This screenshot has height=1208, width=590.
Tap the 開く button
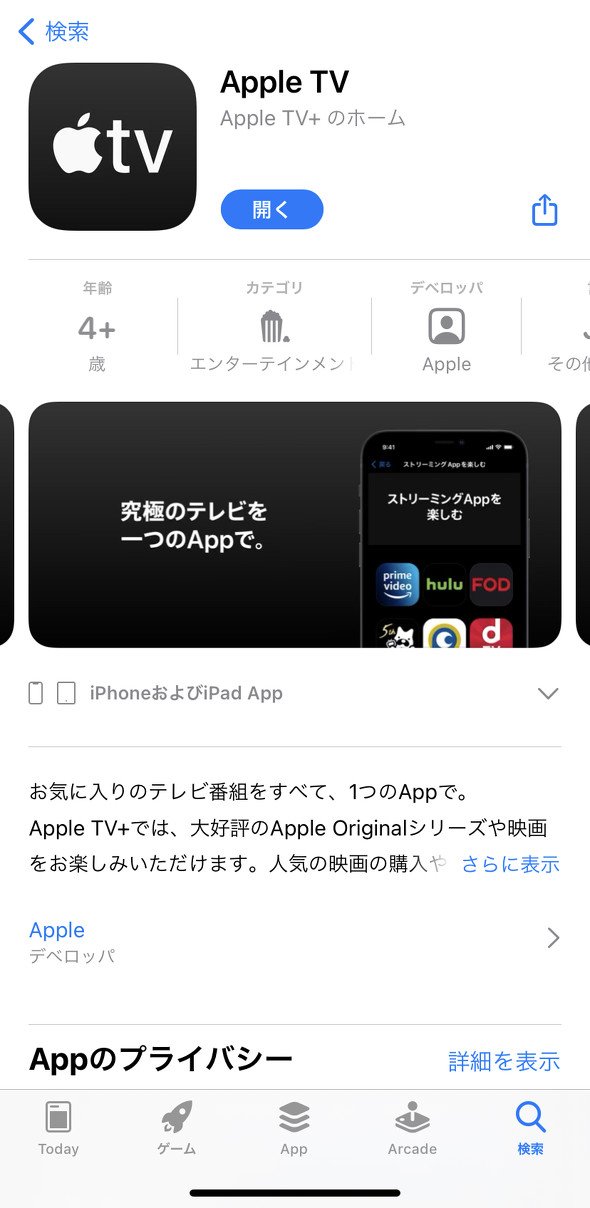[x=272, y=210]
